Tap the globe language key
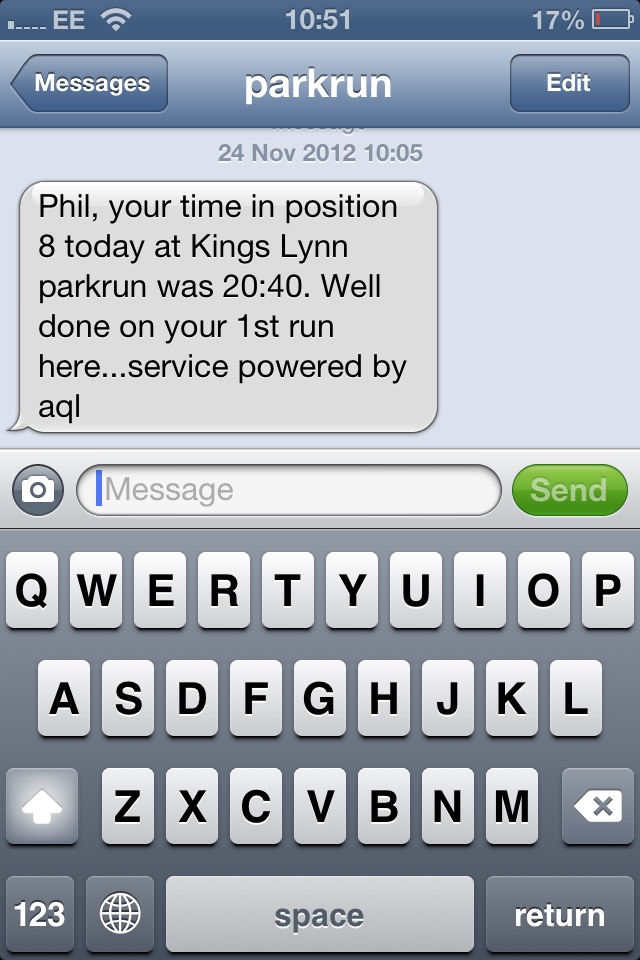The height and width of the screenshot is (960, 640). 121,914
